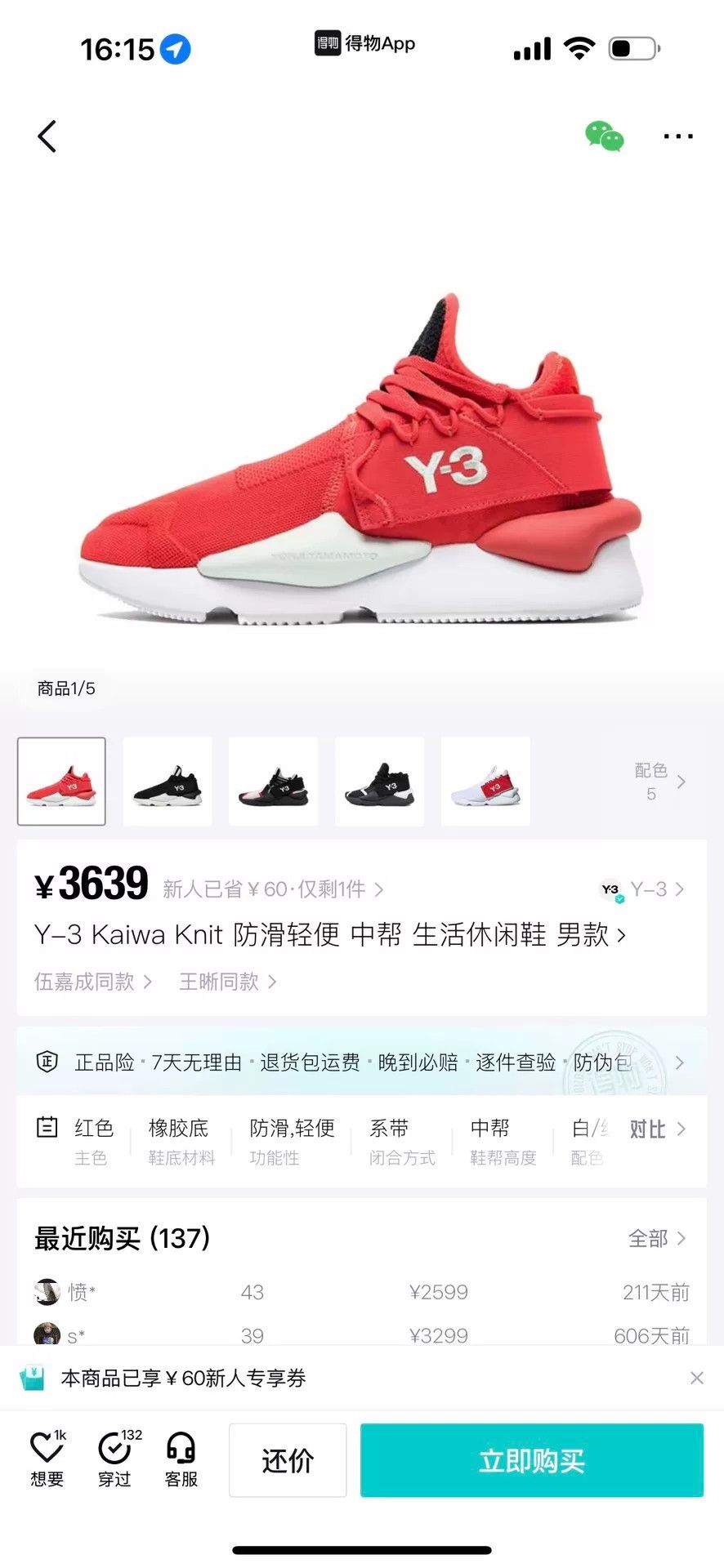
Task: Mark the shoe as 穿过
Action: coord(116,1459)
